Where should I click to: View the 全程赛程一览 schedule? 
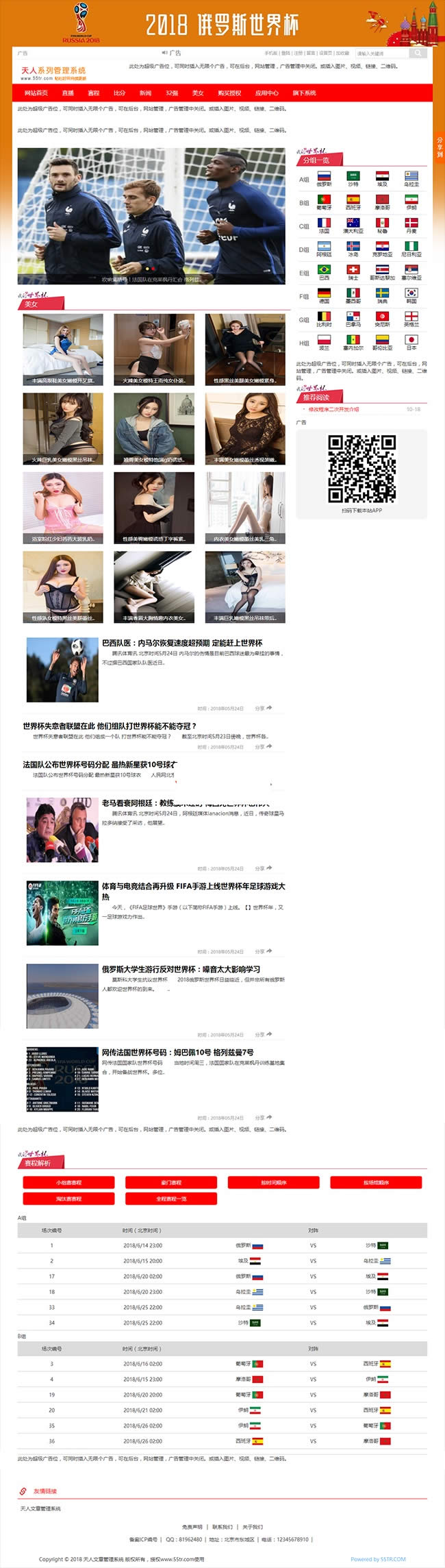click(x=170, y=1199)
